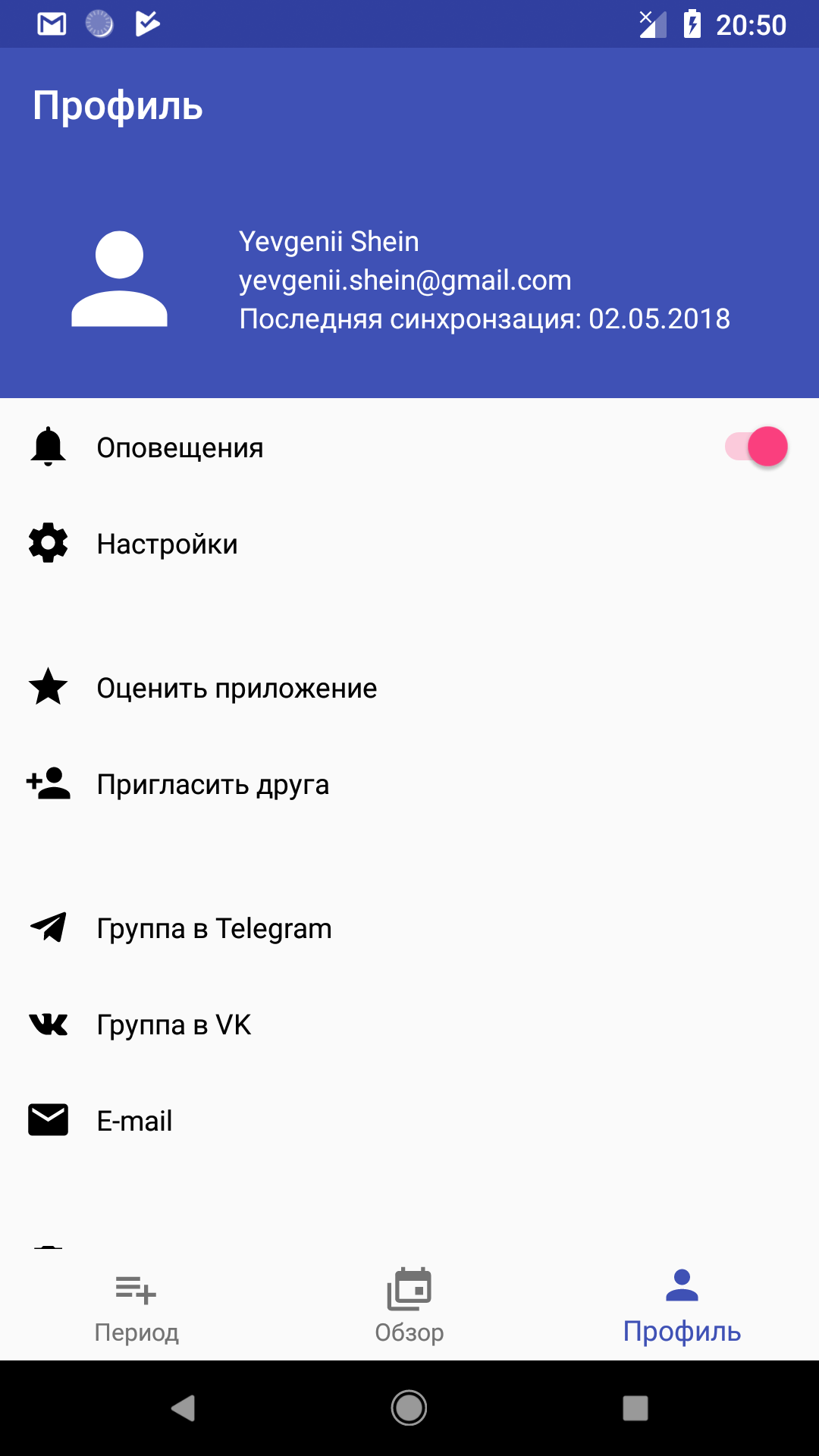Open Группа в VK
Viewport: 819px width, 1456px height.
(409, 1025)
